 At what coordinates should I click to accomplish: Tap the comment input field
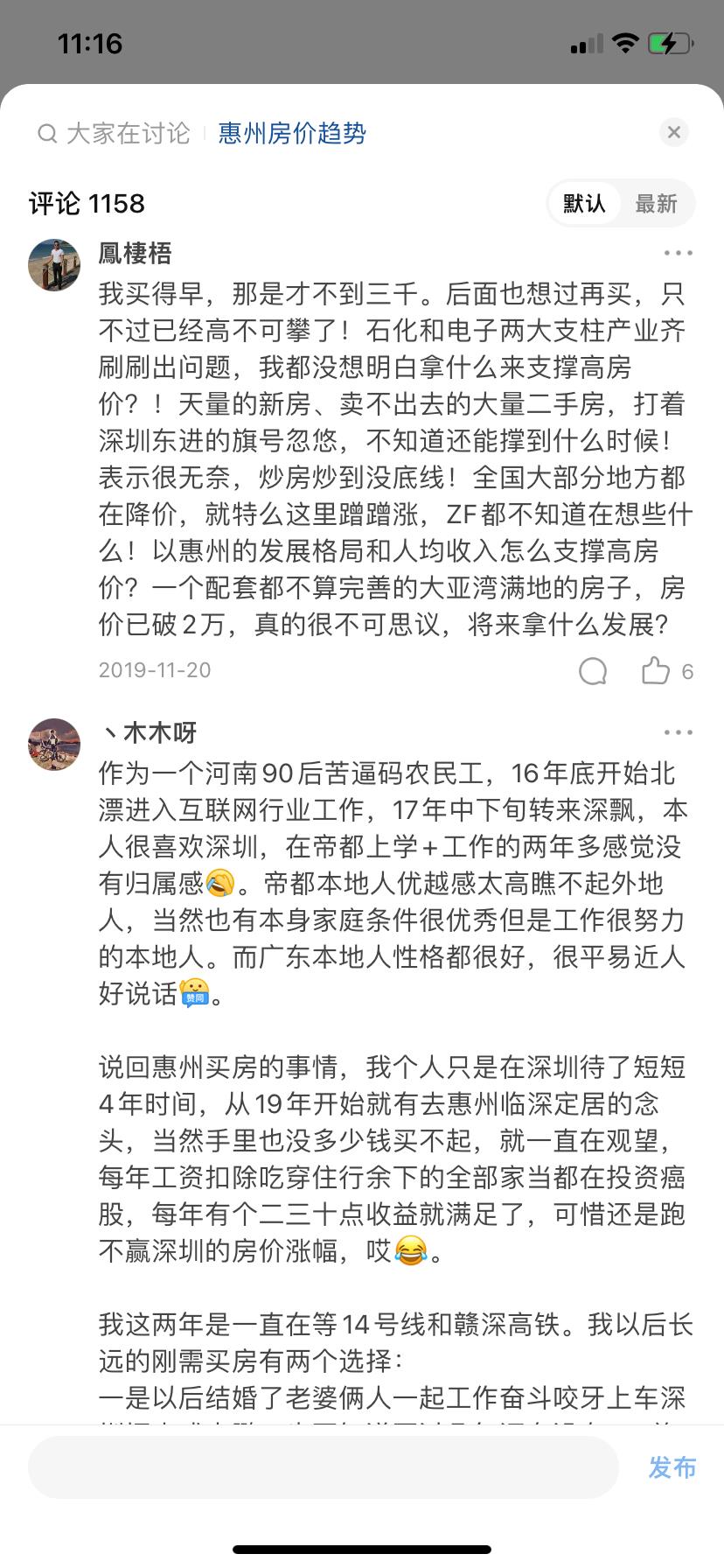324,1467
